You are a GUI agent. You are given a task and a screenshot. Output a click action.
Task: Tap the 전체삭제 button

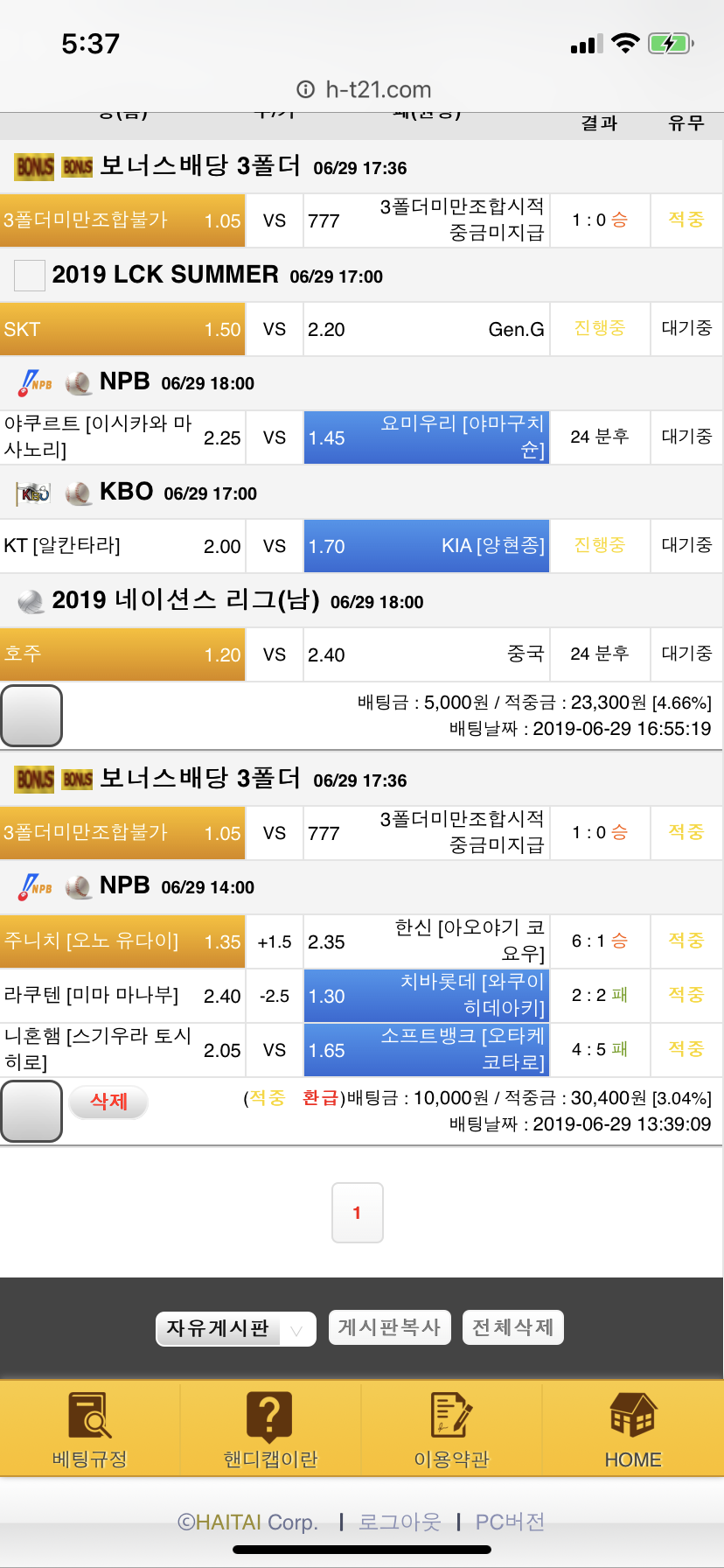(512, 1327)
